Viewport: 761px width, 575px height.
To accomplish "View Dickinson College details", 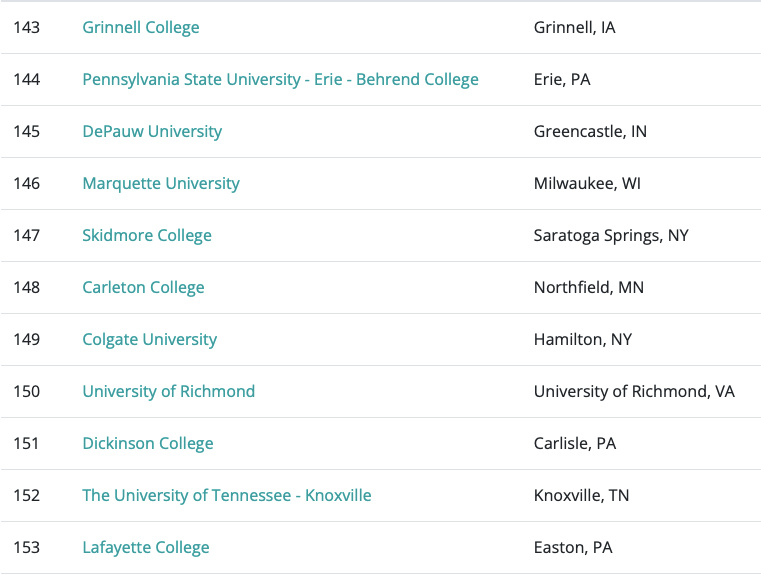I will 148,444.
